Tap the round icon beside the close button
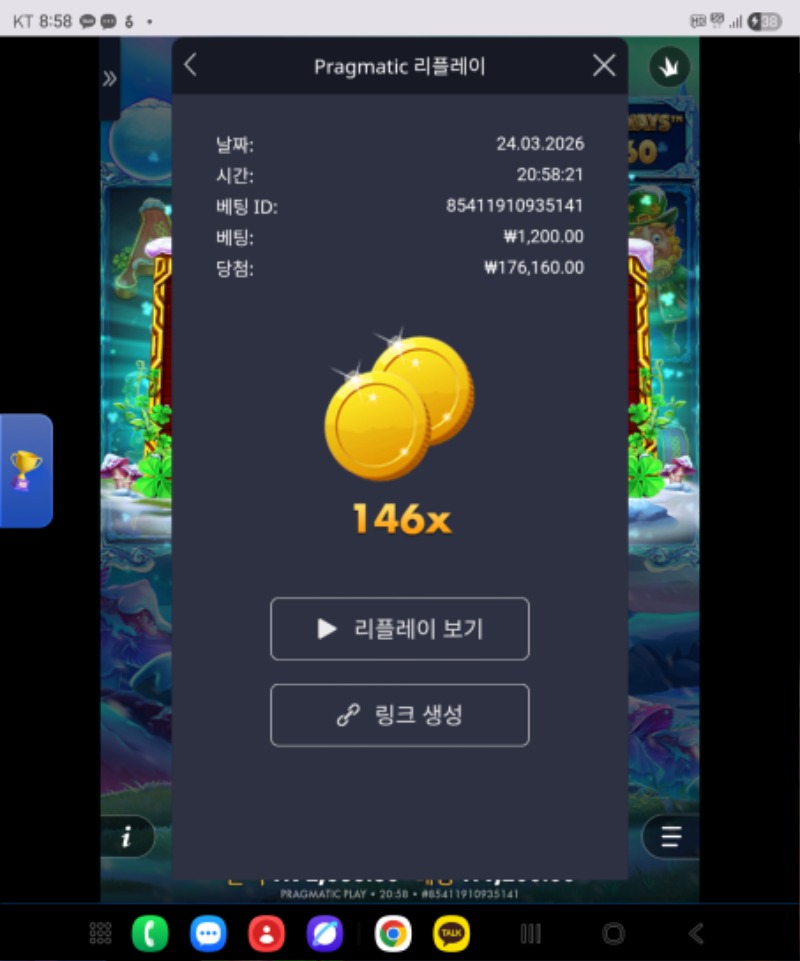The image size is (800, 961). coord(669,67)
